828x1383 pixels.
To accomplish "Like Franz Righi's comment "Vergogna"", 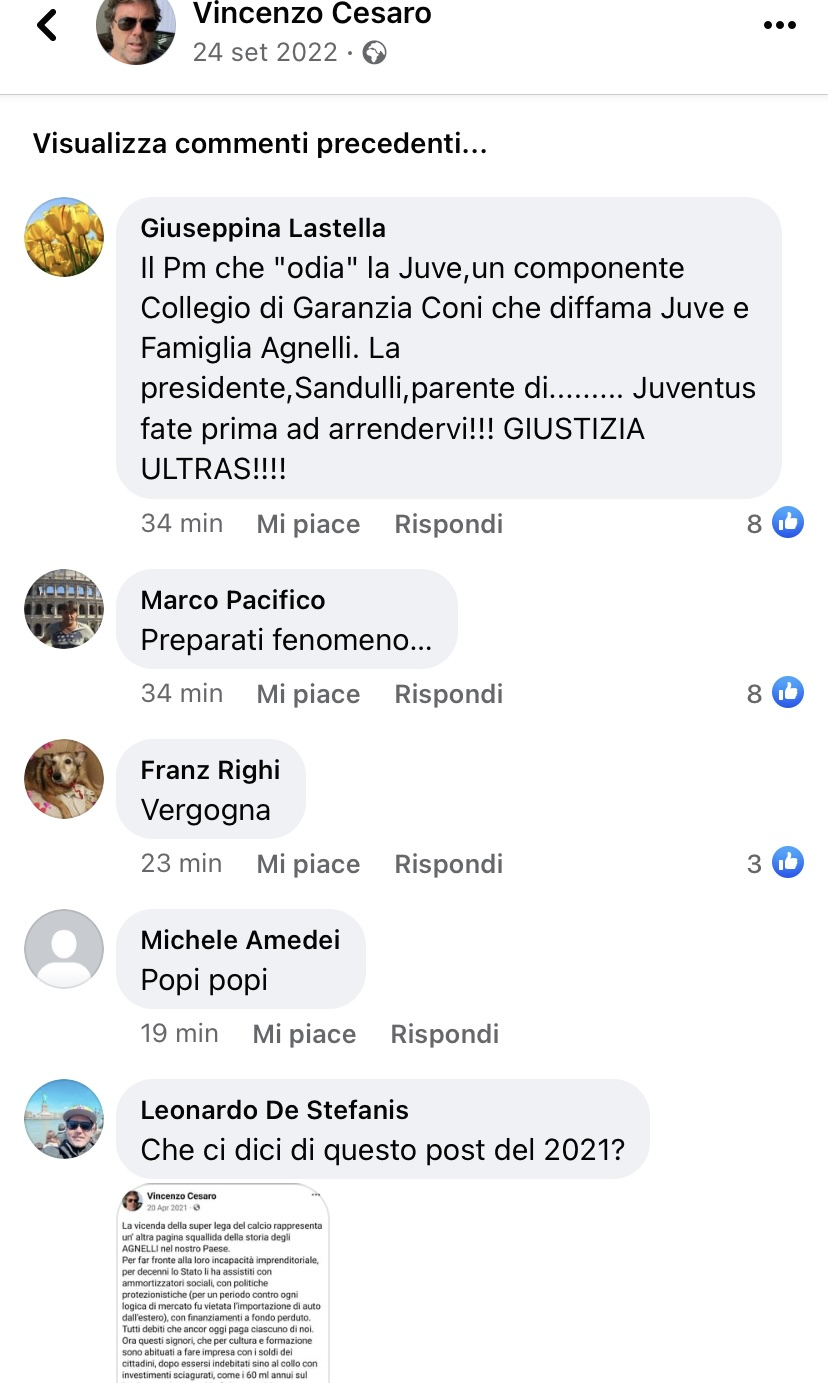I will coord(308,864).
